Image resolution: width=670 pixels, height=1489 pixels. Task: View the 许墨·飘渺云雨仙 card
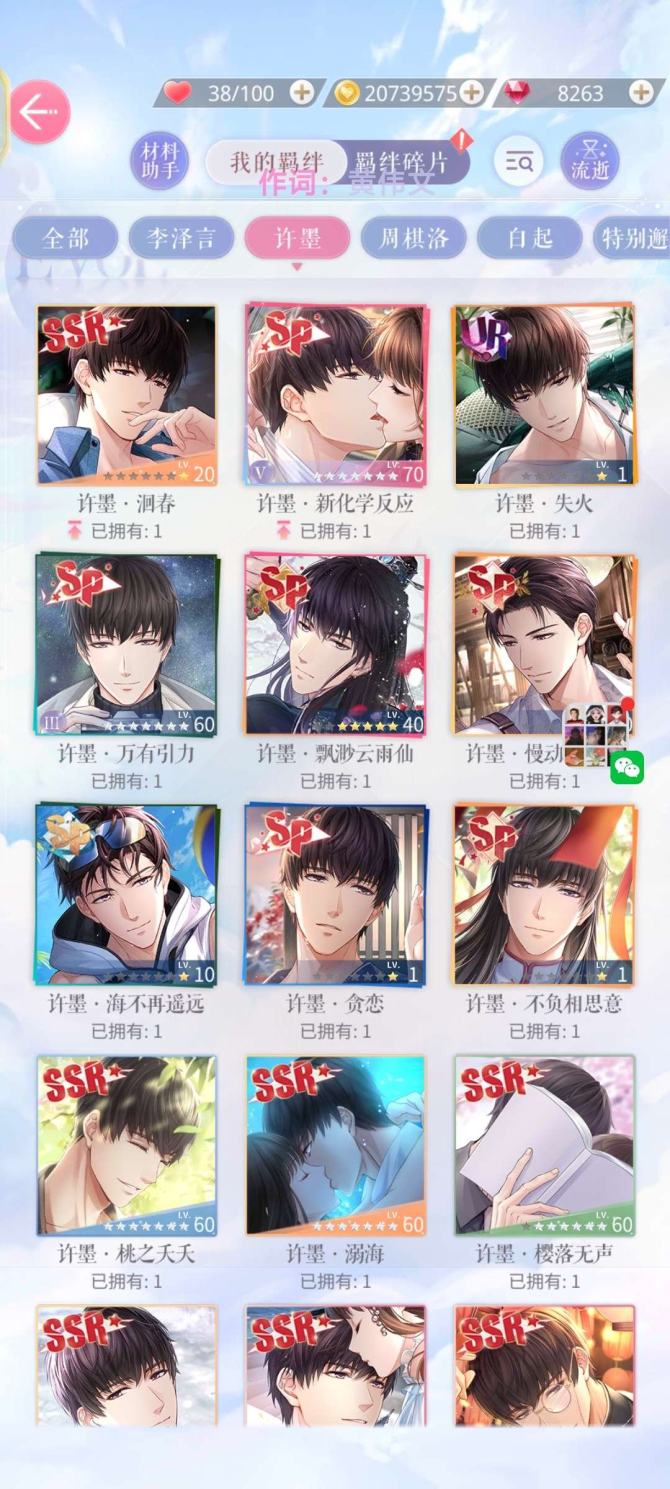click(335, 645)
